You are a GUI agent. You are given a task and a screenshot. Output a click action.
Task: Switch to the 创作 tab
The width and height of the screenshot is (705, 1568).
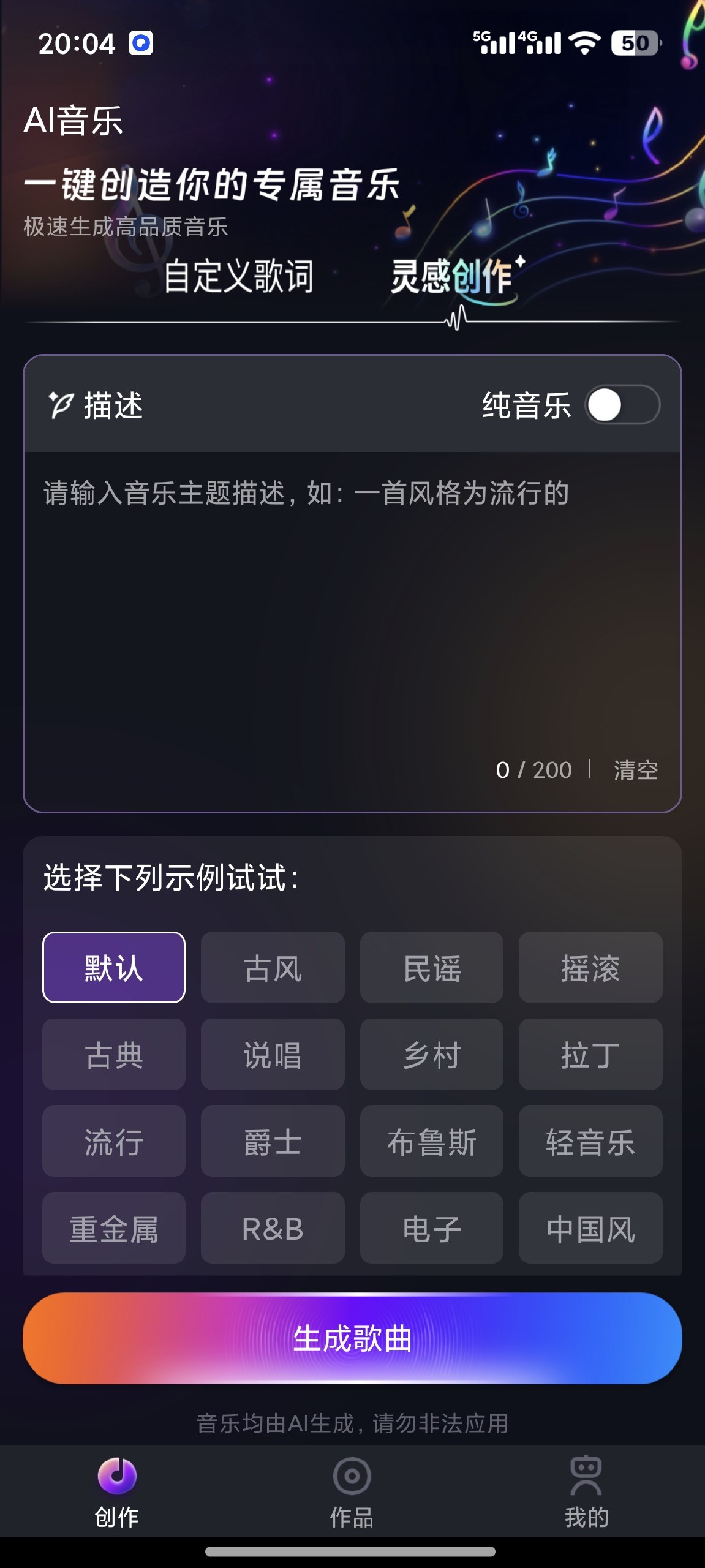tap(117, 1492)
